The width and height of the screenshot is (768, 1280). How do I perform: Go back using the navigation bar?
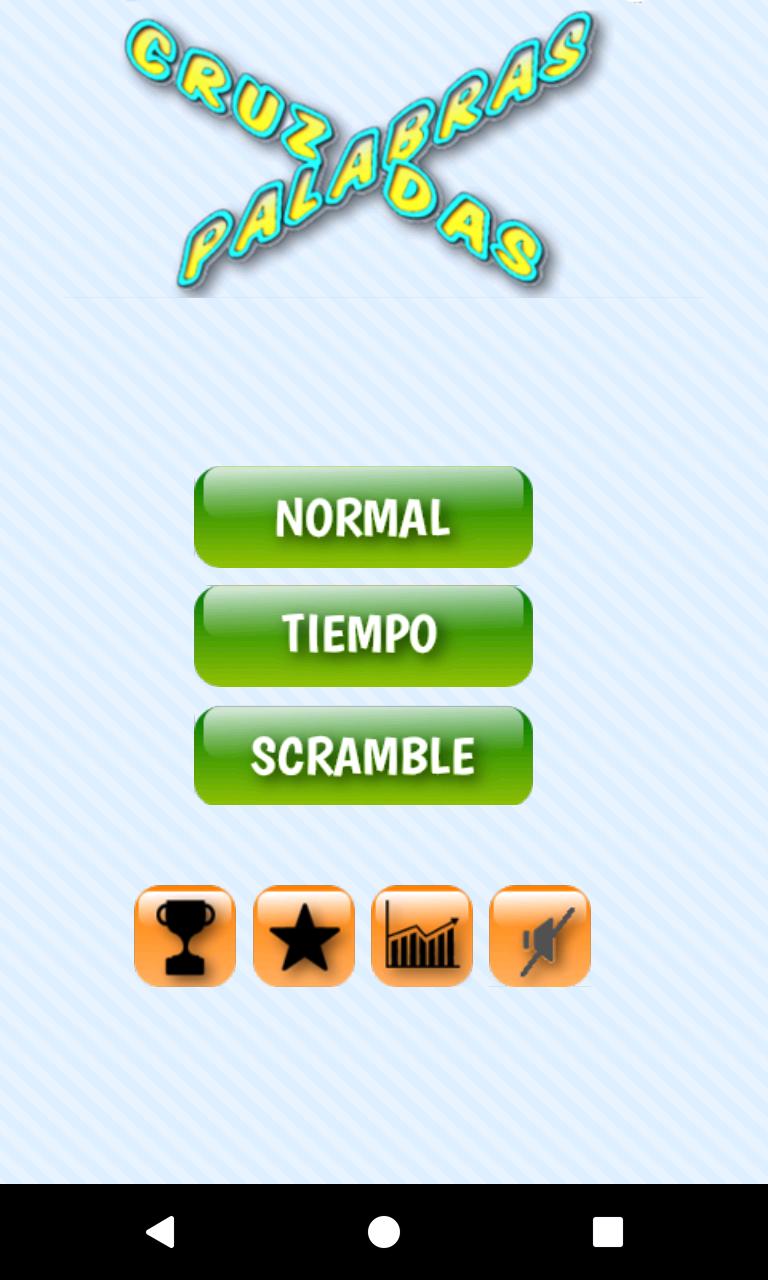coord(160,1232)
